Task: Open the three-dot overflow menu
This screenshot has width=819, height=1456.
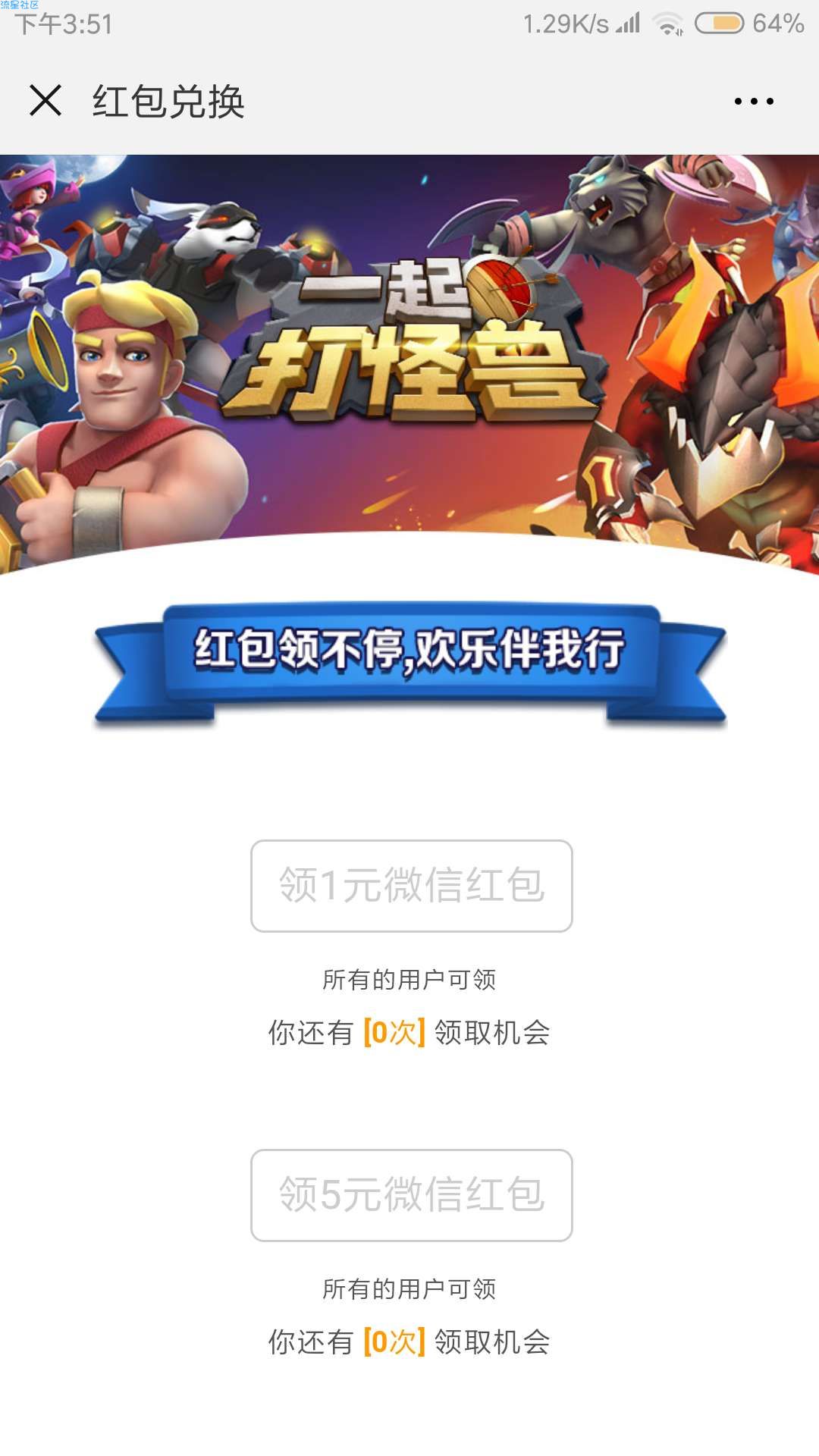Action: coord(754,101)
